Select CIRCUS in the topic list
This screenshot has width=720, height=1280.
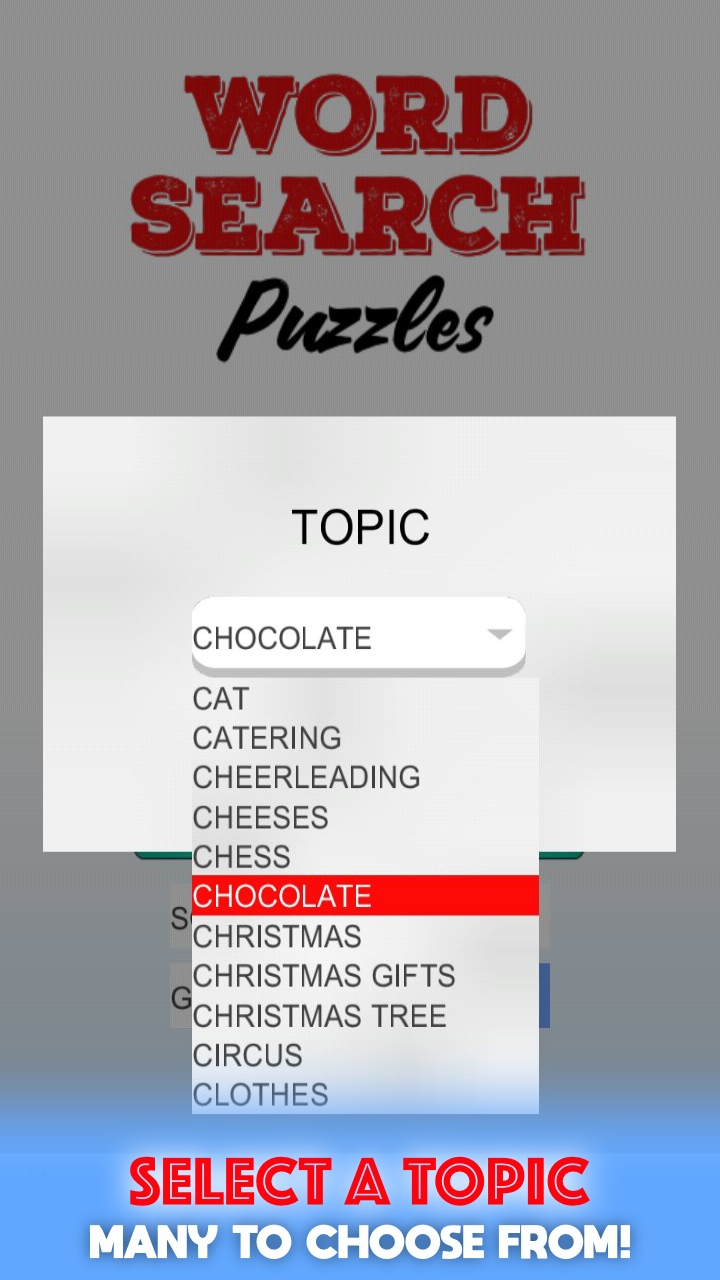pos(246,1056)
